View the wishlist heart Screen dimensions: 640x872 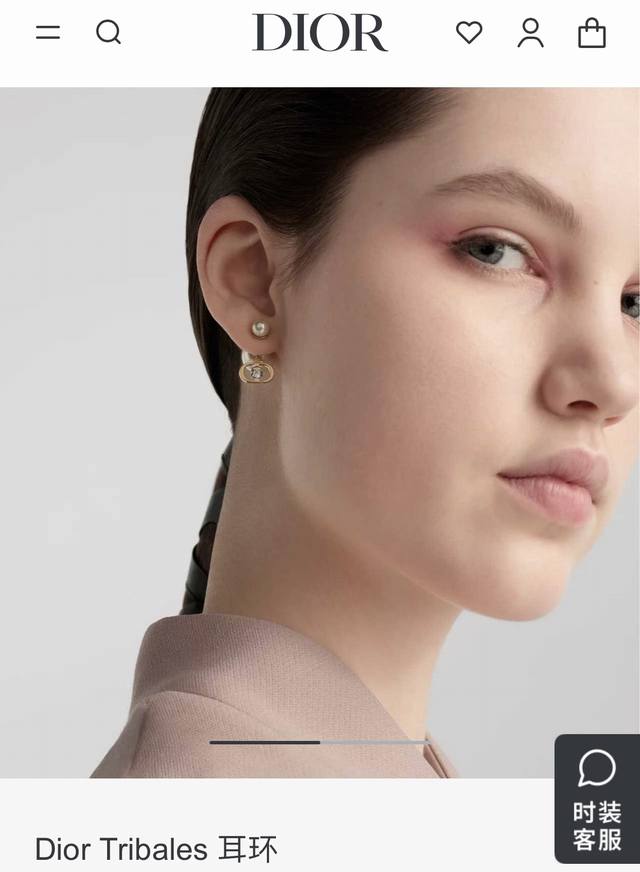pyautogui.click(x=469, y=33)
